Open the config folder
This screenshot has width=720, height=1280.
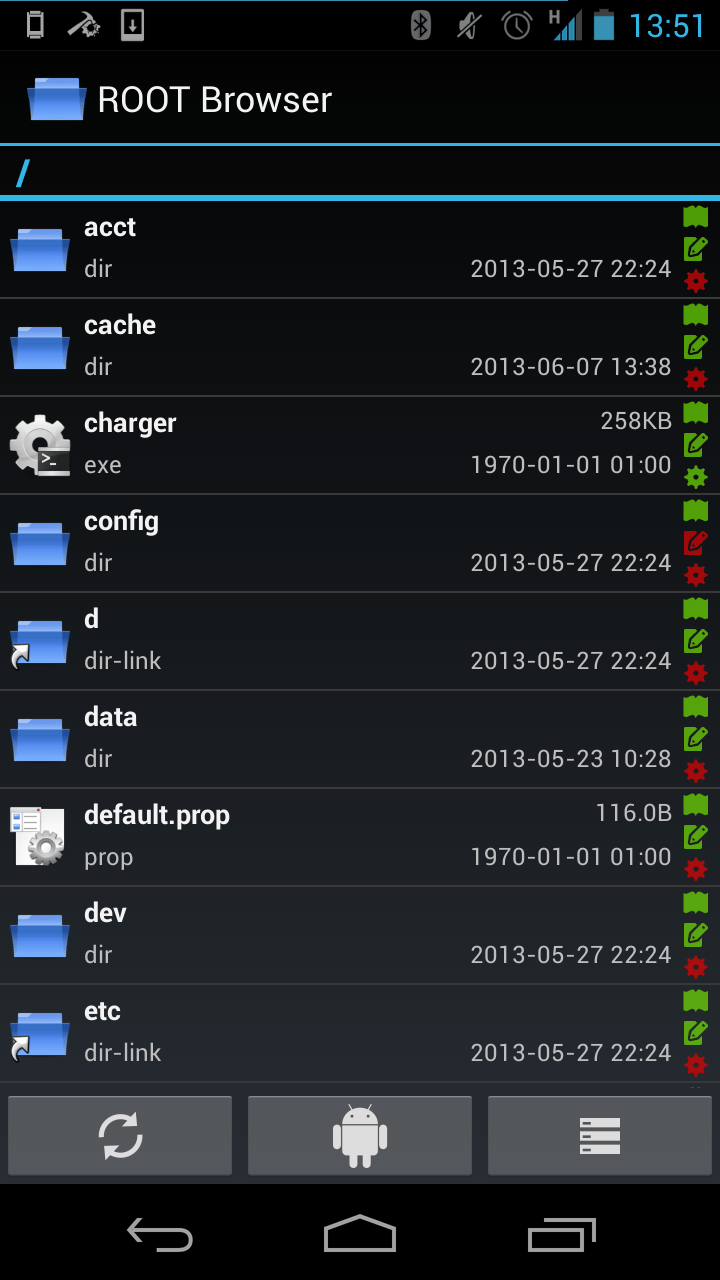[x=340, y=542]
